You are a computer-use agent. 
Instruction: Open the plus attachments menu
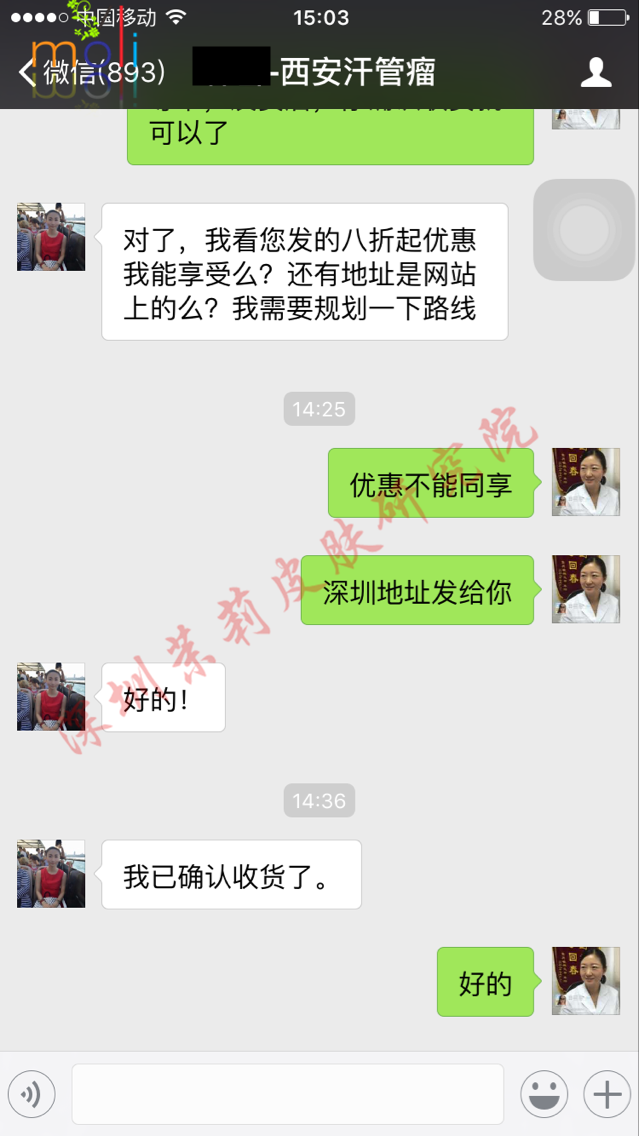click(x=607, y=1094)
